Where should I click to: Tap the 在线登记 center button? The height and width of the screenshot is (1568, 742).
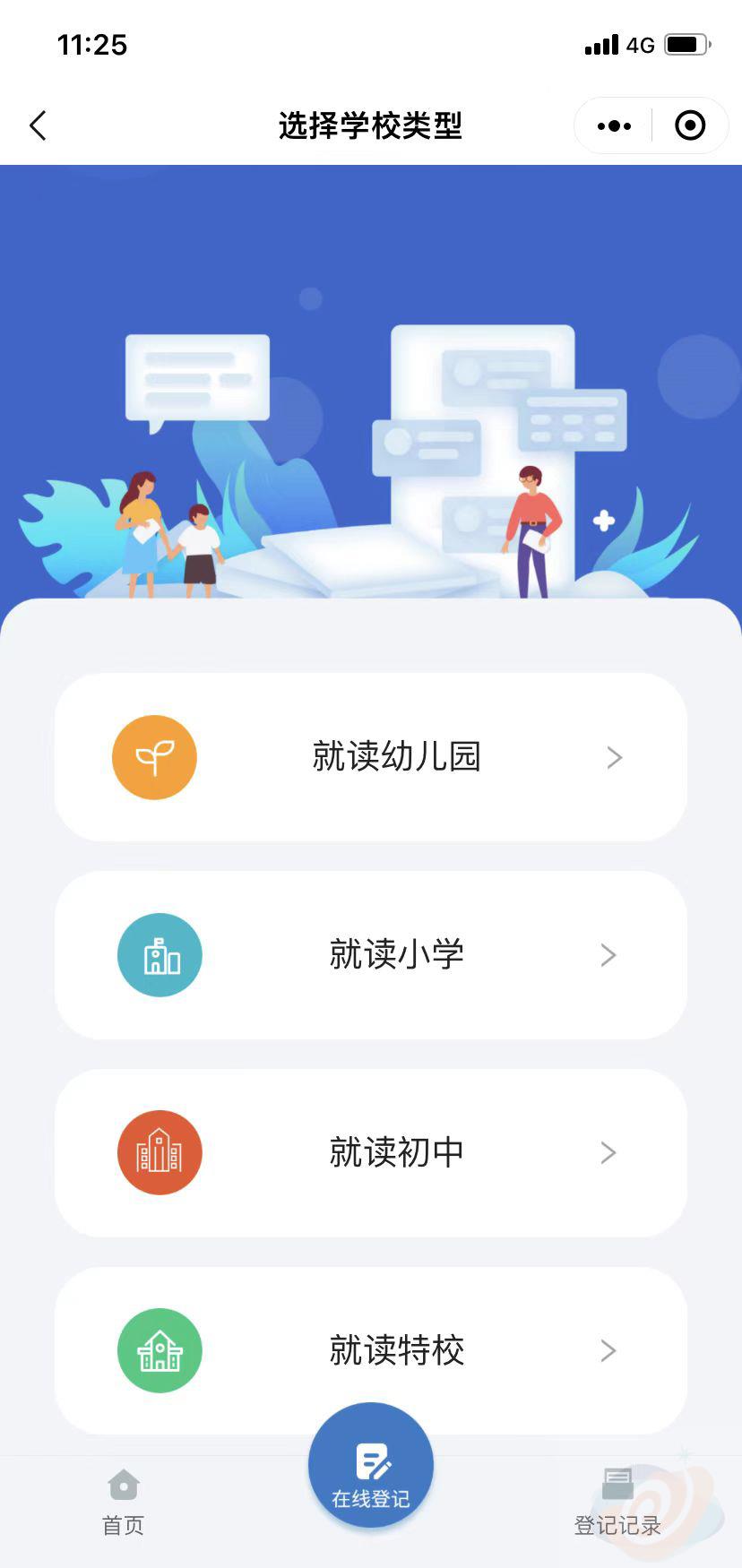(x=371, y=1466)
